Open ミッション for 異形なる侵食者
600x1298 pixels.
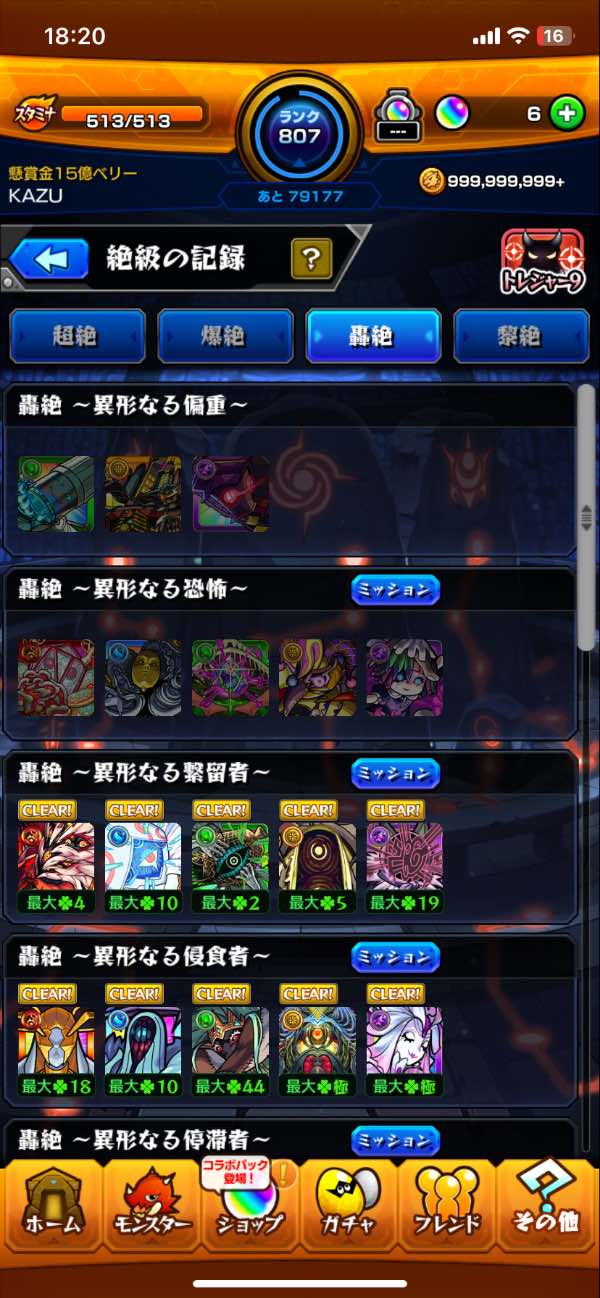click(395, 957)
